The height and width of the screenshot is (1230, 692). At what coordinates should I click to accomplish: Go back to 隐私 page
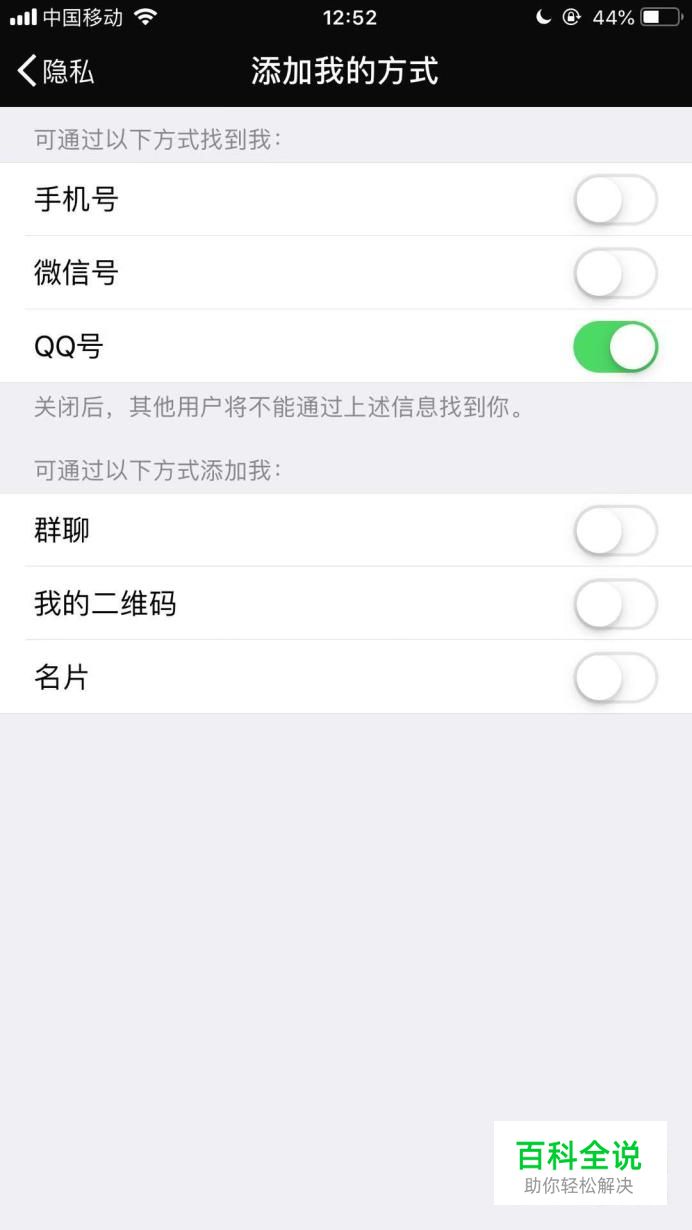coord(56,71)
